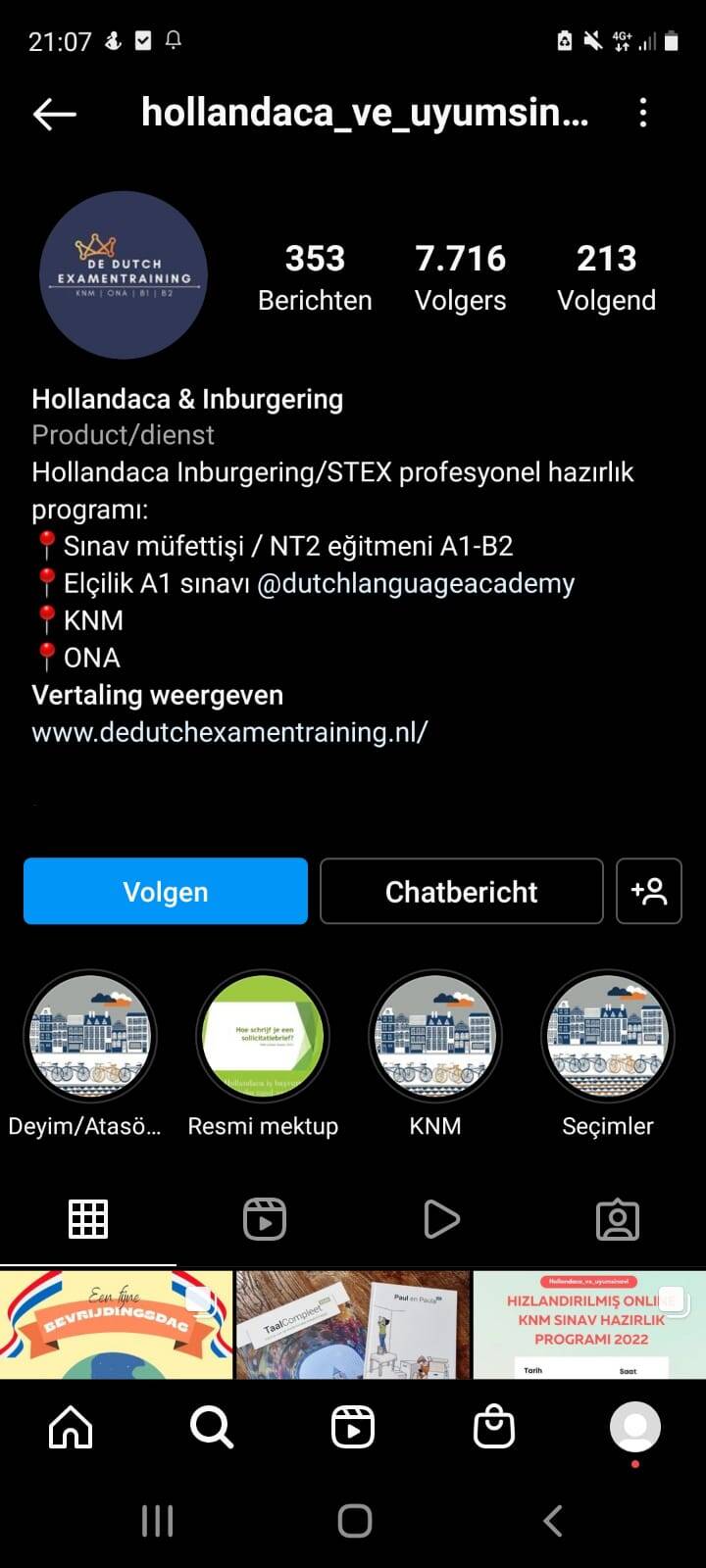This screenshot has height=1568, width=706.
Task: Open the three-dot overflow menu
Action: pyautogui.click(x=643, y=114)
